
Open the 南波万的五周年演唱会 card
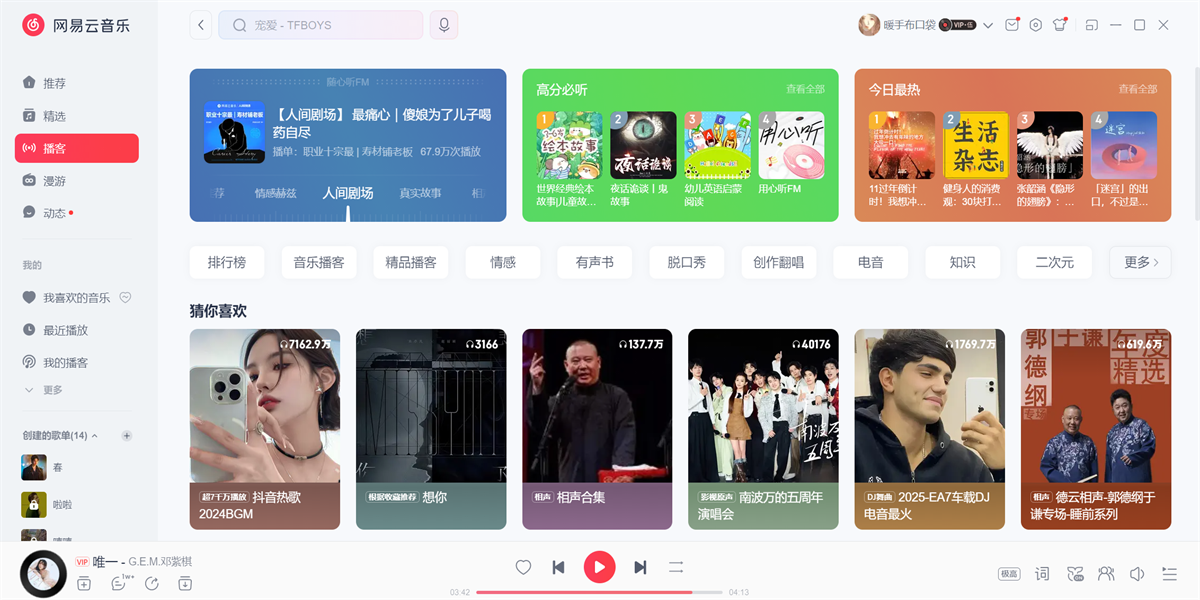(x=763, y=428)
